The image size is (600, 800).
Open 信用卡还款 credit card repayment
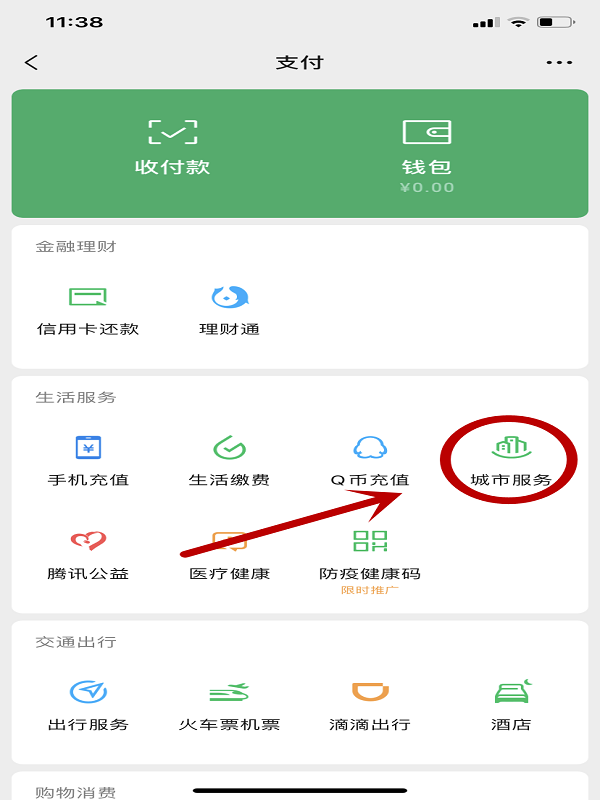tap(88, 310)
